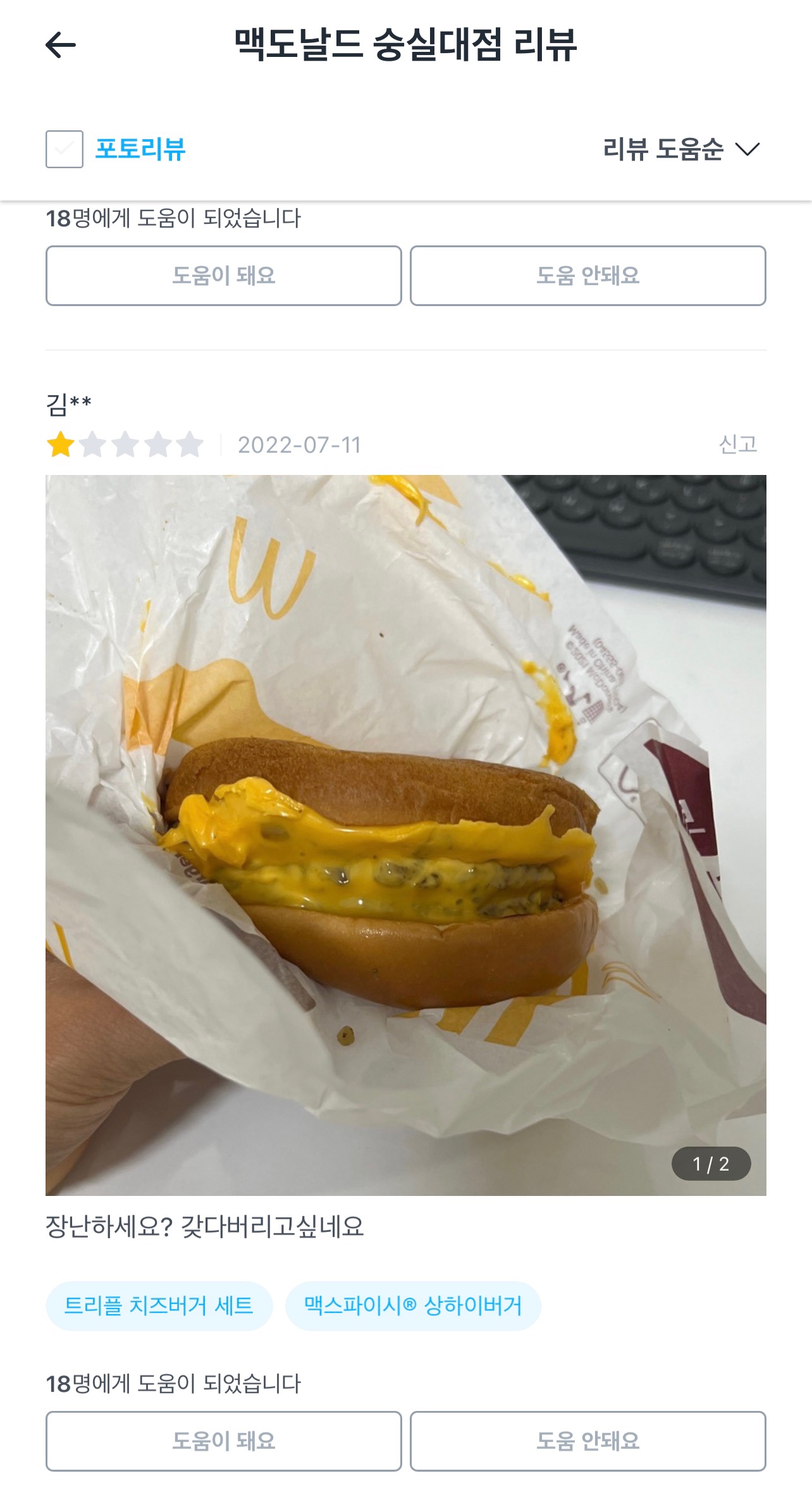Screen dimensions: 812x1509
Task: Go back using the arrow icon
Action: coord(61,46)
